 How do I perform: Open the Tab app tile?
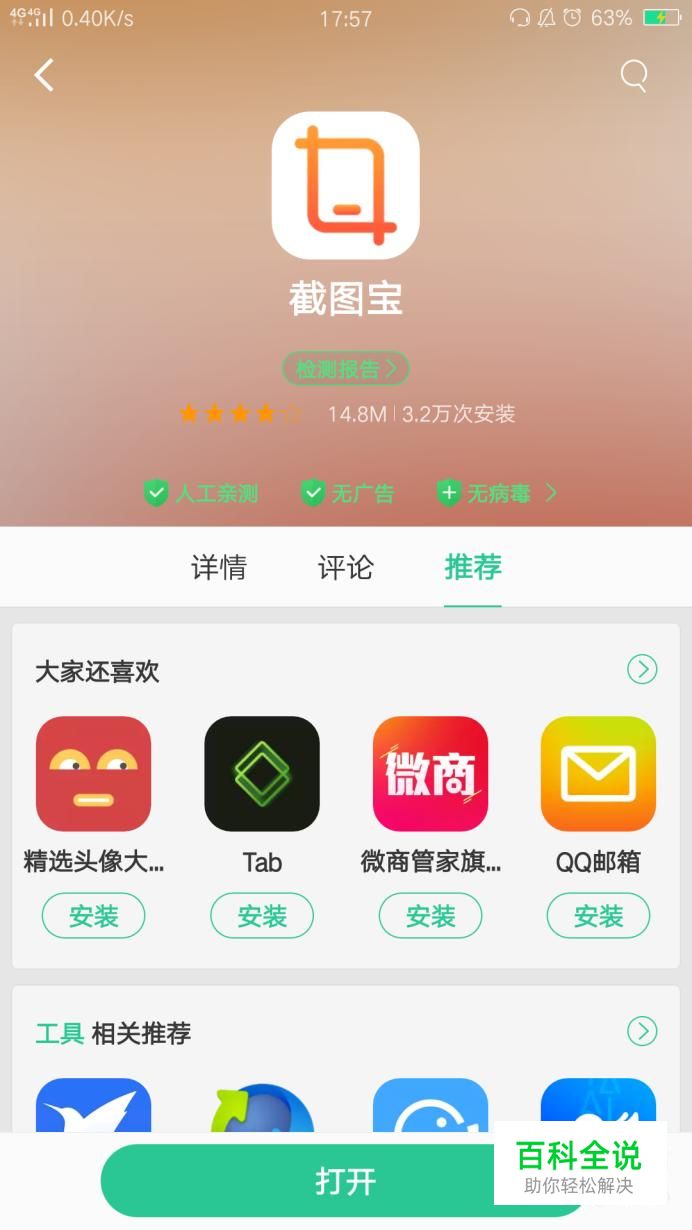[262, 774]
